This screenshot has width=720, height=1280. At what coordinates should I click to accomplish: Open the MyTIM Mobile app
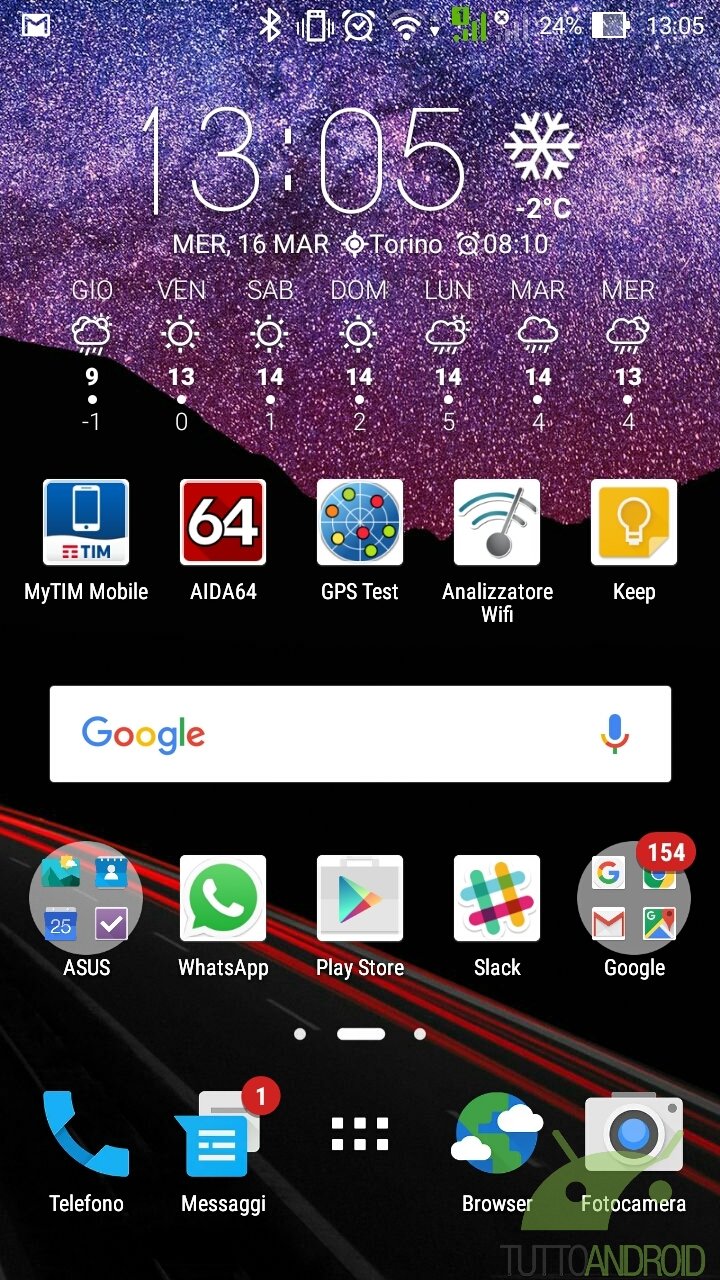pyautogui.click(x=86, y=523)
